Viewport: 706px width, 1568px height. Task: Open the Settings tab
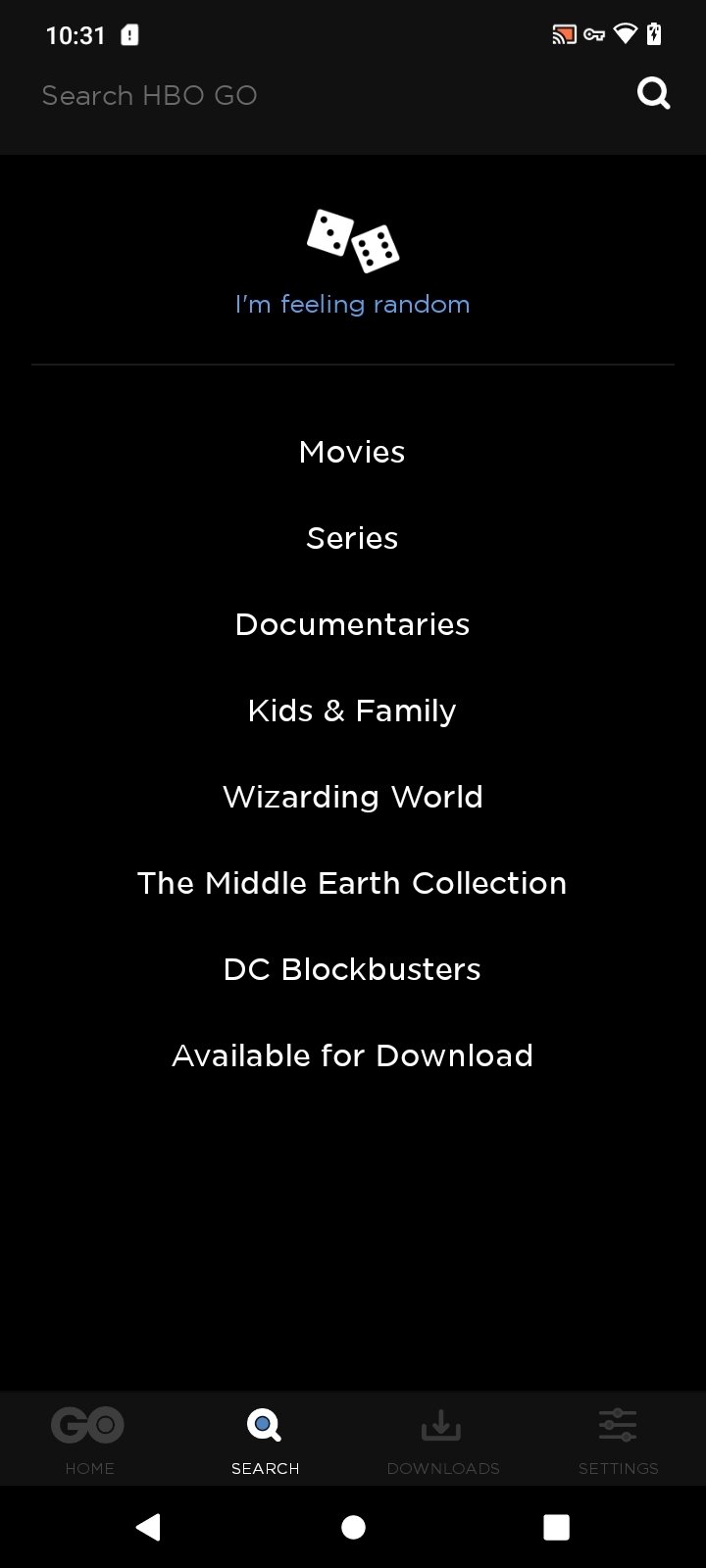618,1440
